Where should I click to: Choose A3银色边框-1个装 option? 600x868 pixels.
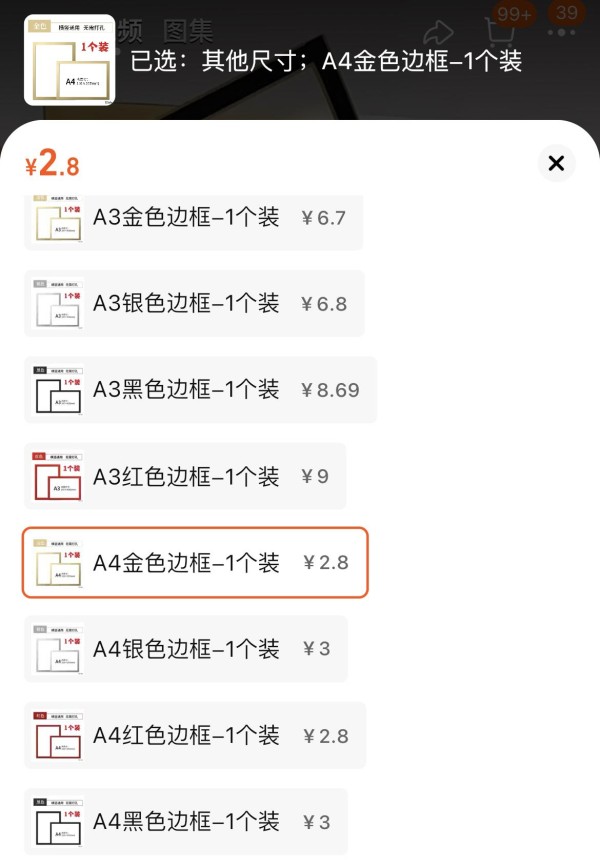click(x=194, y=303)
